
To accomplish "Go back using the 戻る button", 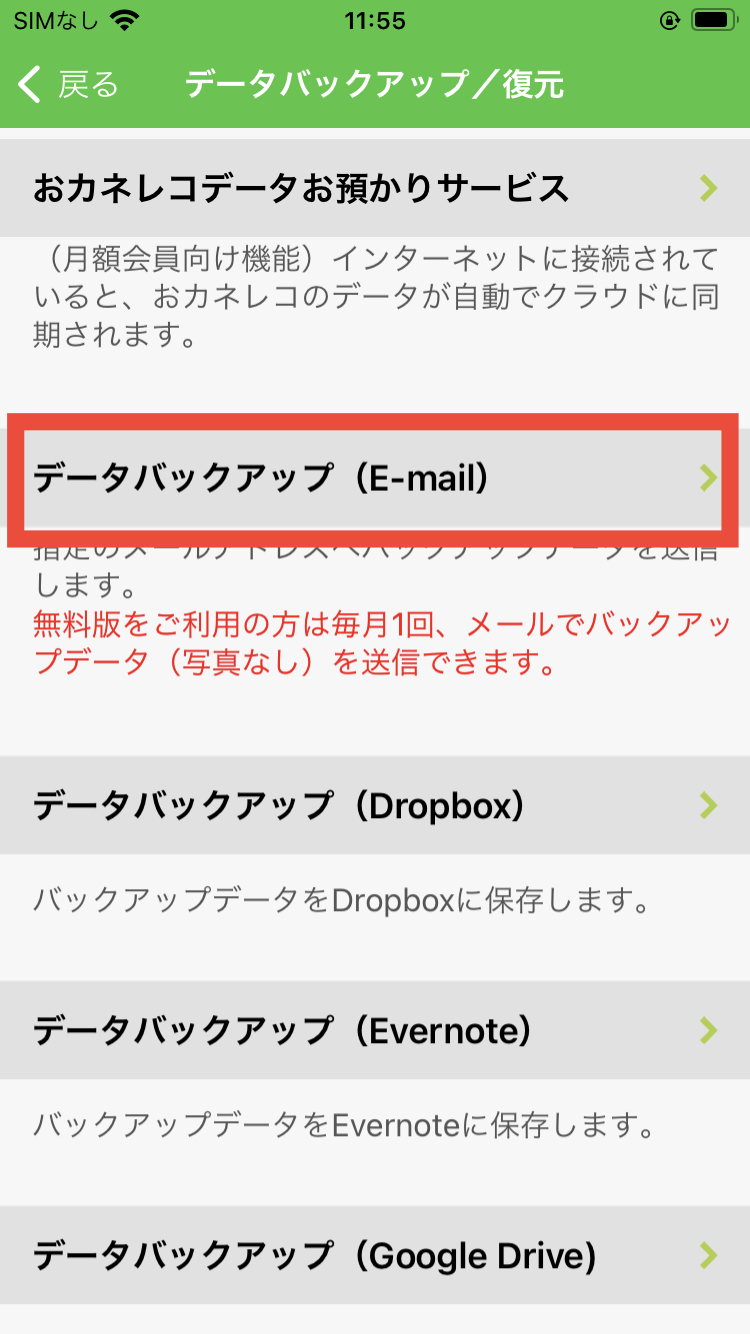I will click(x=68, y=85).
